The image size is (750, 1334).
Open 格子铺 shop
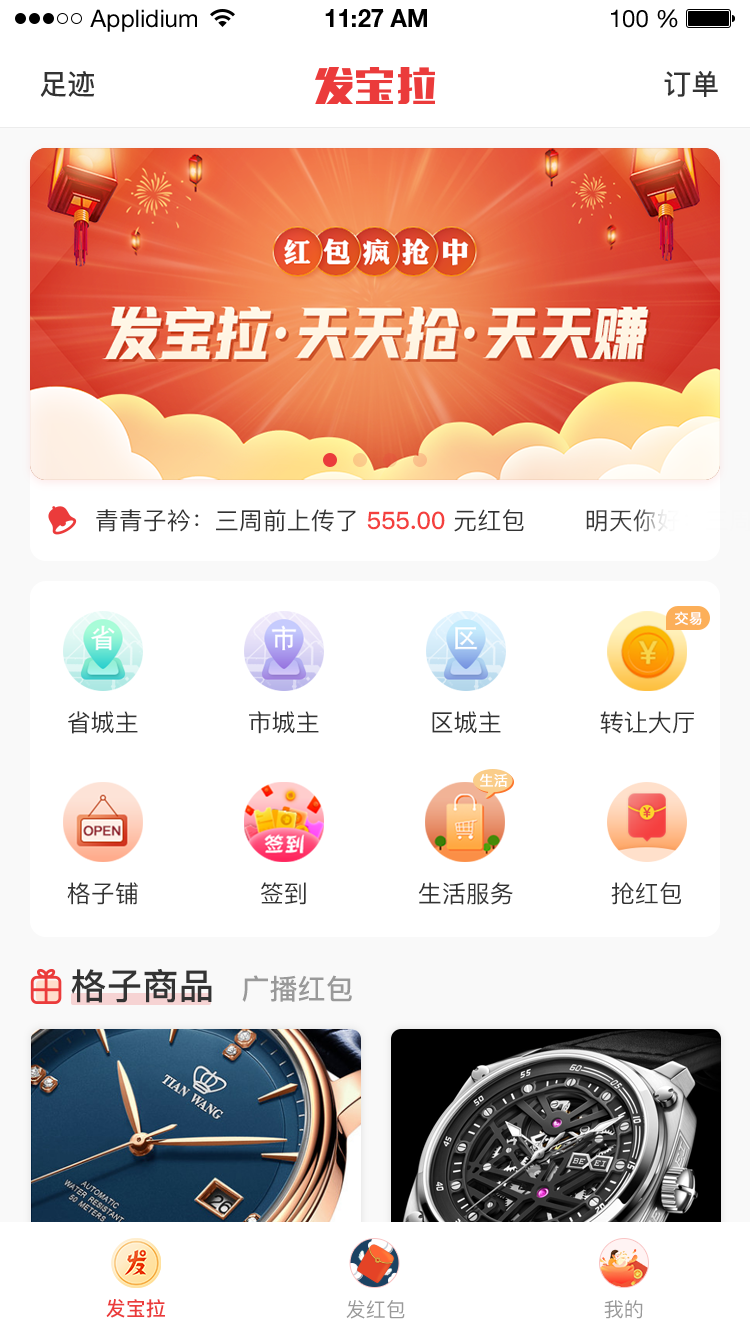point(103,842)
